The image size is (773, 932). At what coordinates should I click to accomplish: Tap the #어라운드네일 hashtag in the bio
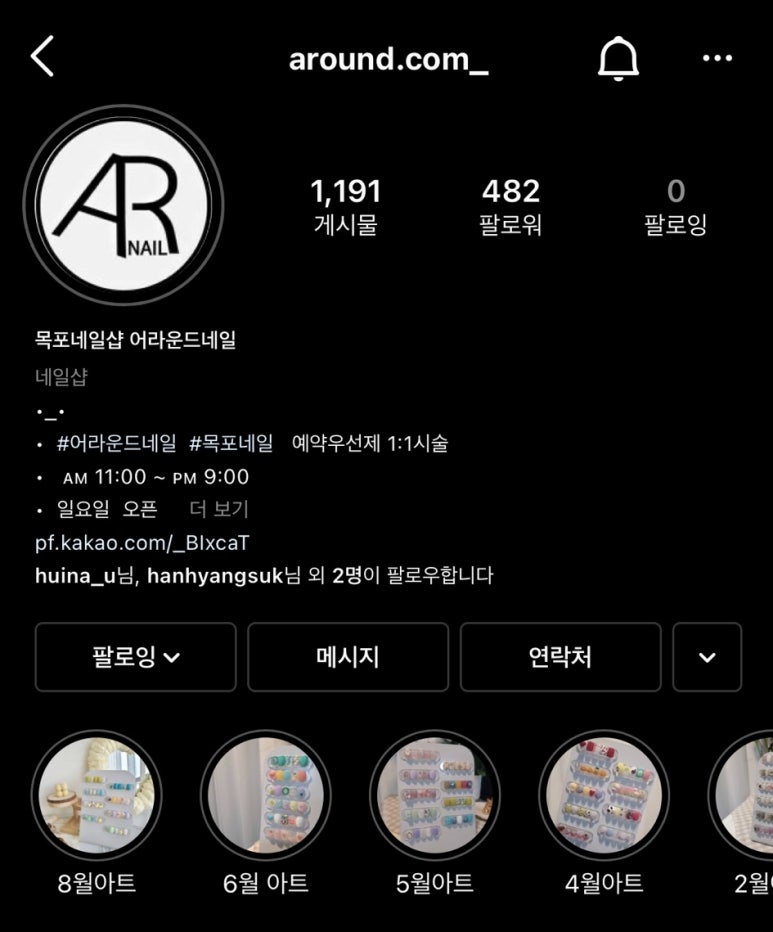tap(117, 443)
